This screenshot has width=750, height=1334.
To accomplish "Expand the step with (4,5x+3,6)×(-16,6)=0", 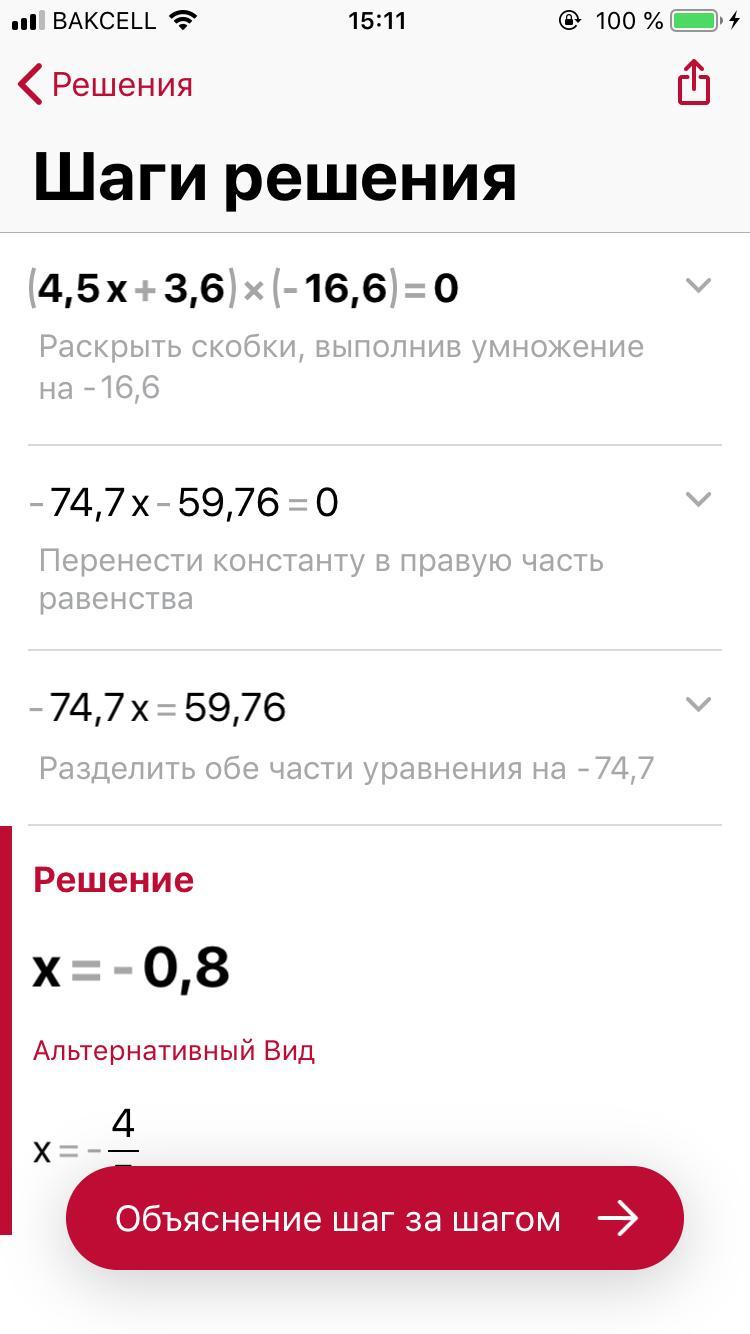I will coord(697,286).
